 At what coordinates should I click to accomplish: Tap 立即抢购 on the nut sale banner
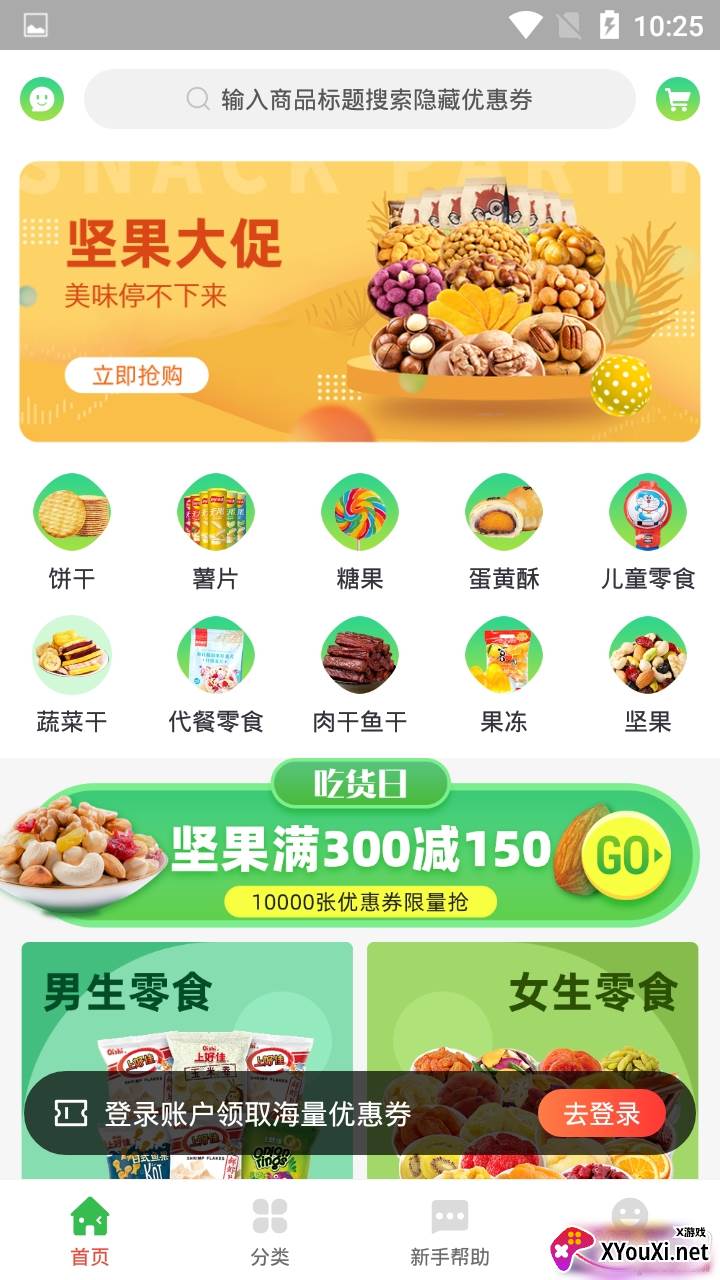point(137,376)
